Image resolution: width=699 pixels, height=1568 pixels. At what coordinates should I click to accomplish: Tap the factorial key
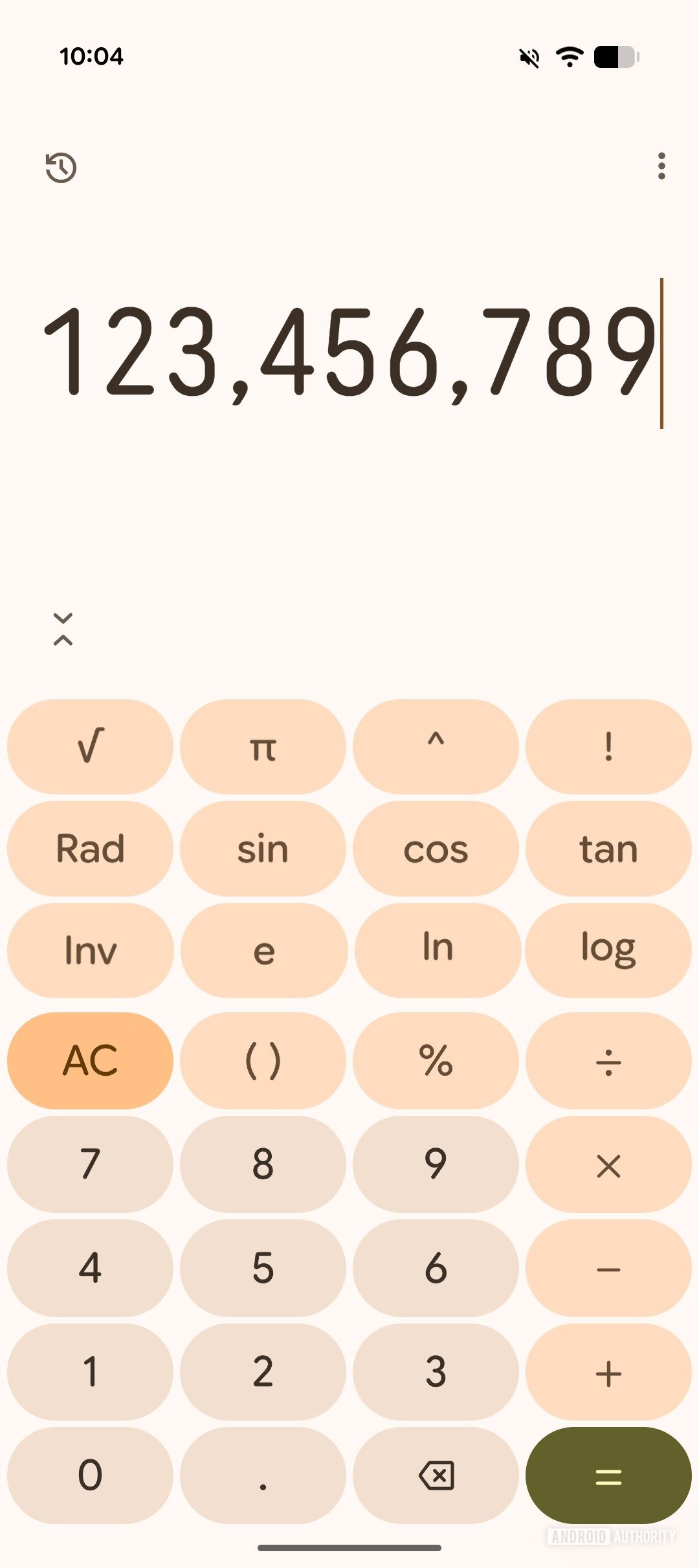point(608,746)
